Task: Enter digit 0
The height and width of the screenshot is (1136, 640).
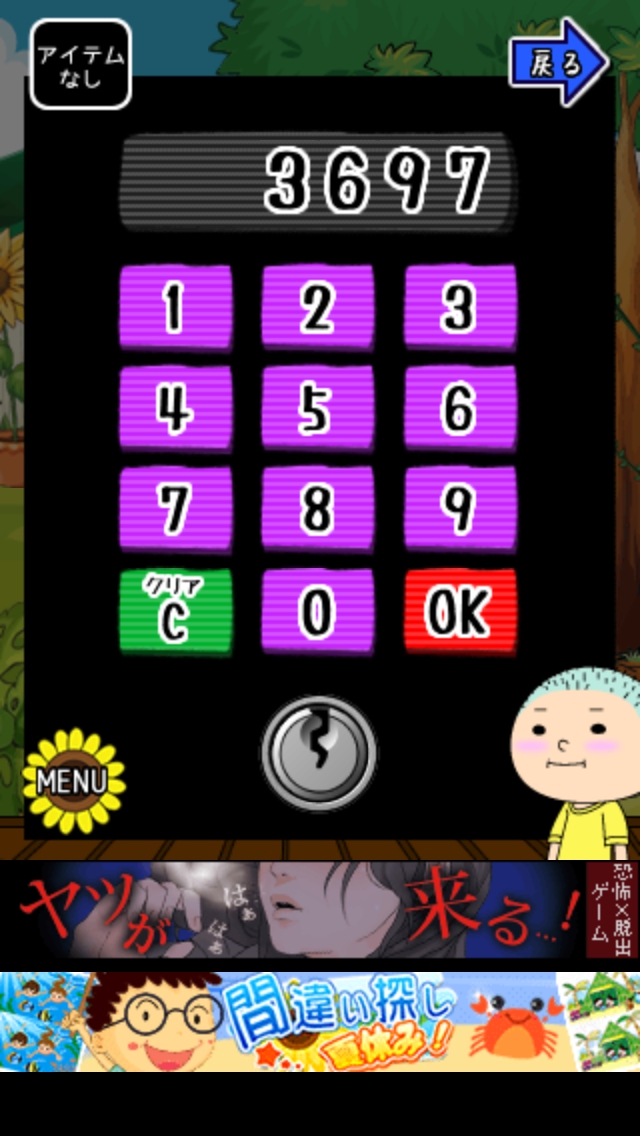Action: coord(318,611)
